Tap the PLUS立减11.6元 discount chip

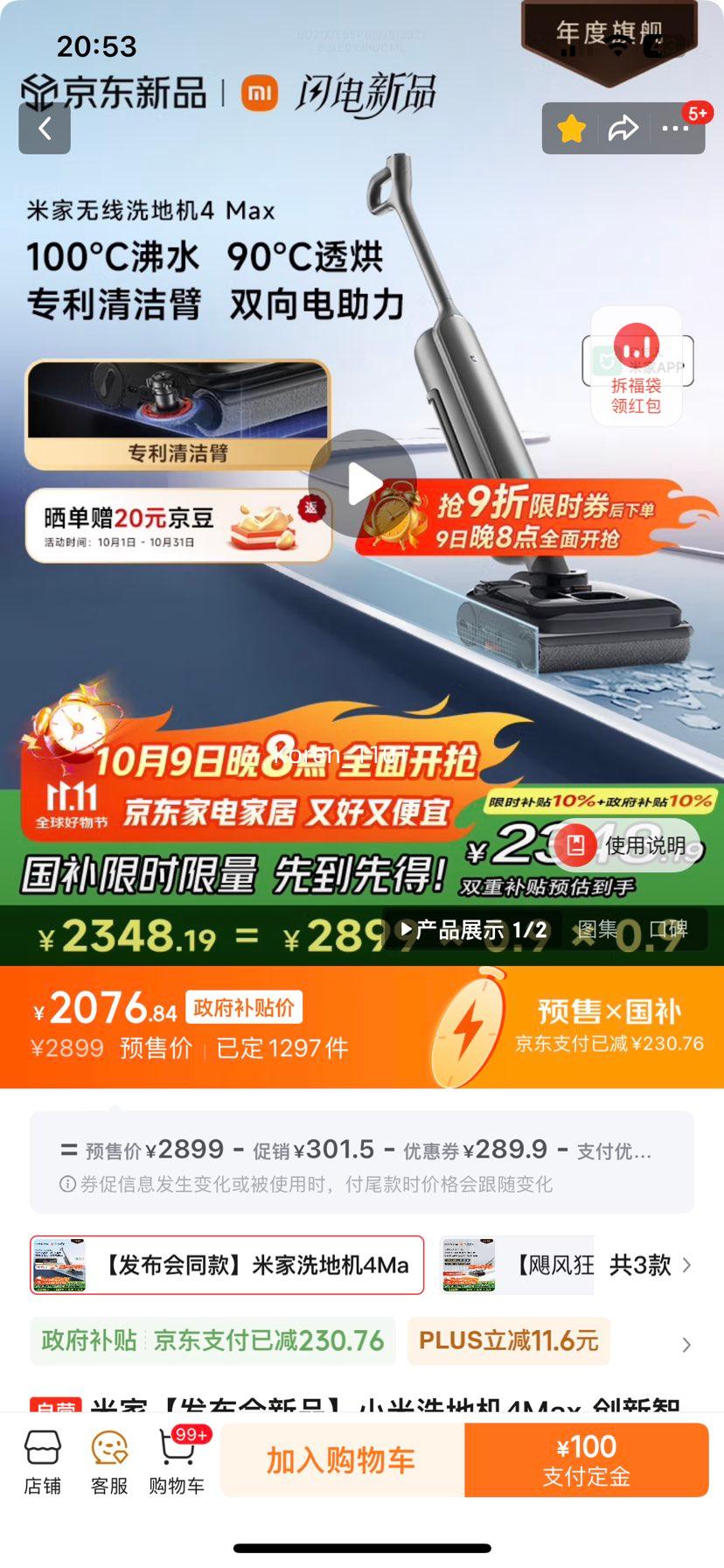(508, 1341)
